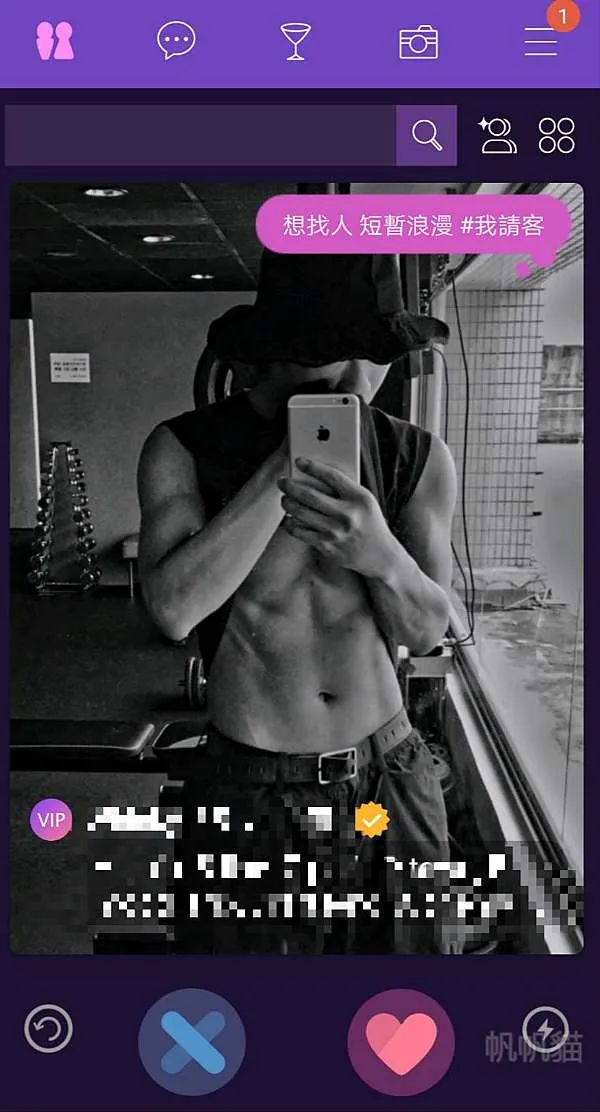The width and height of the screenshot is (600, 1112).
Task: Like this profile with the heart button
Action: click(x=401, y=1041)
